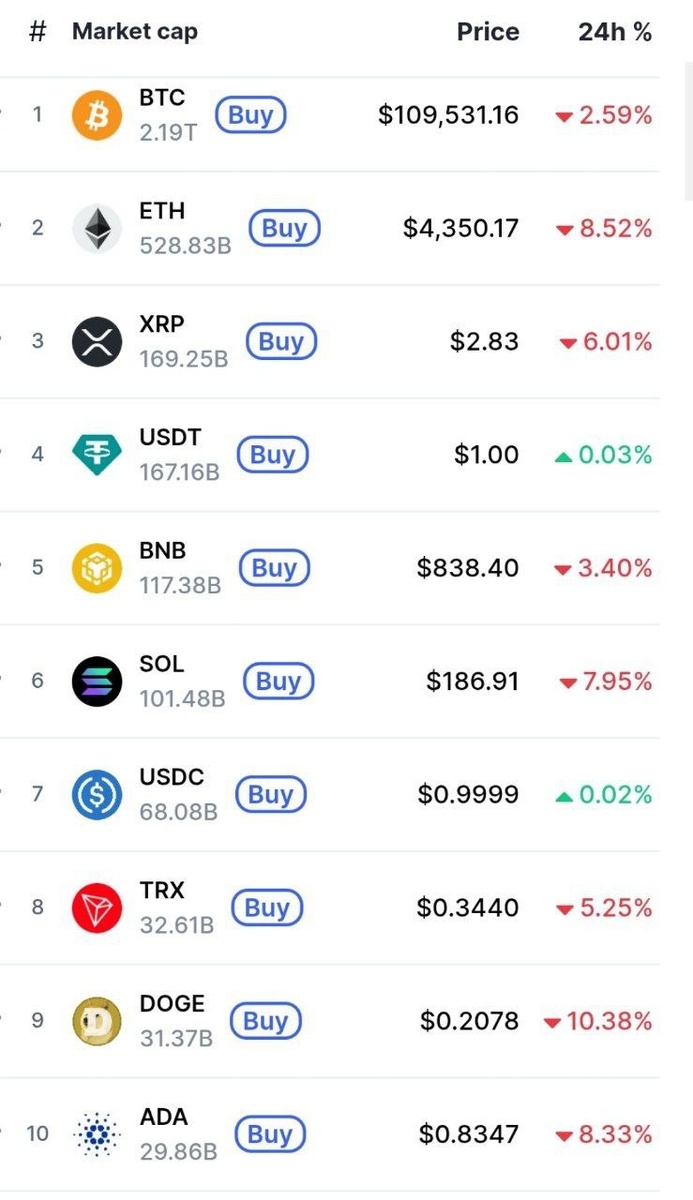Buy ETH from the list
Viewport: 693px width, 1200px height.
(284, 228)
